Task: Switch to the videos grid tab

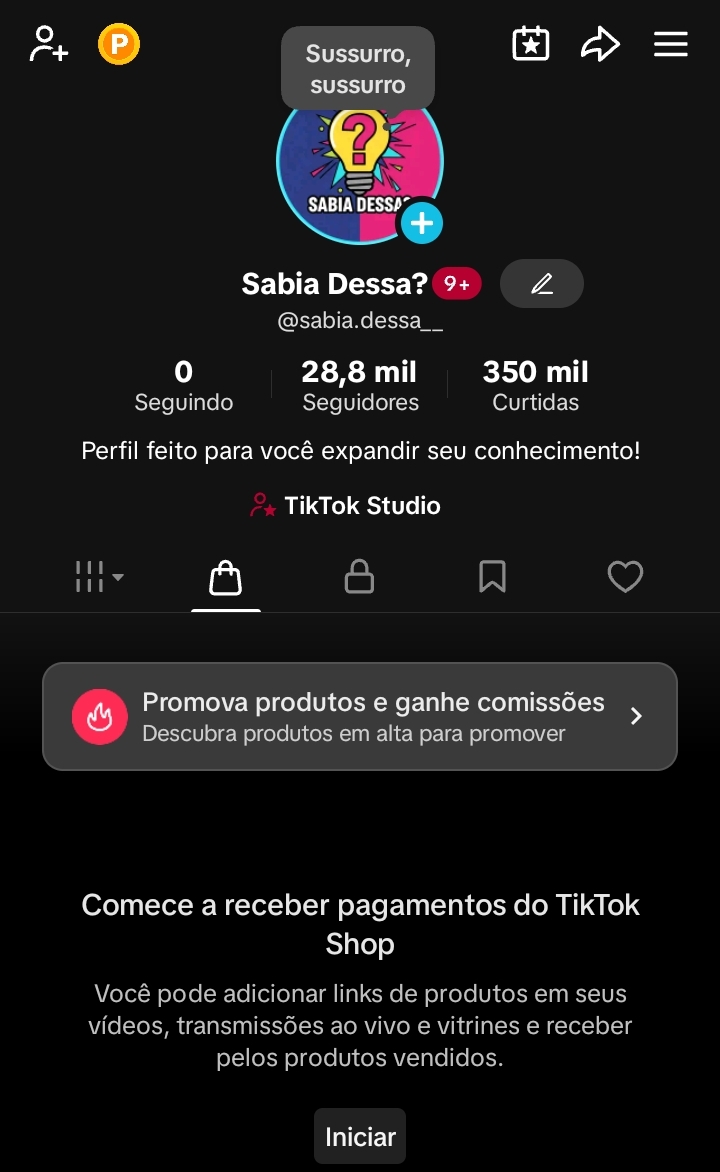Action: [99, 577]
